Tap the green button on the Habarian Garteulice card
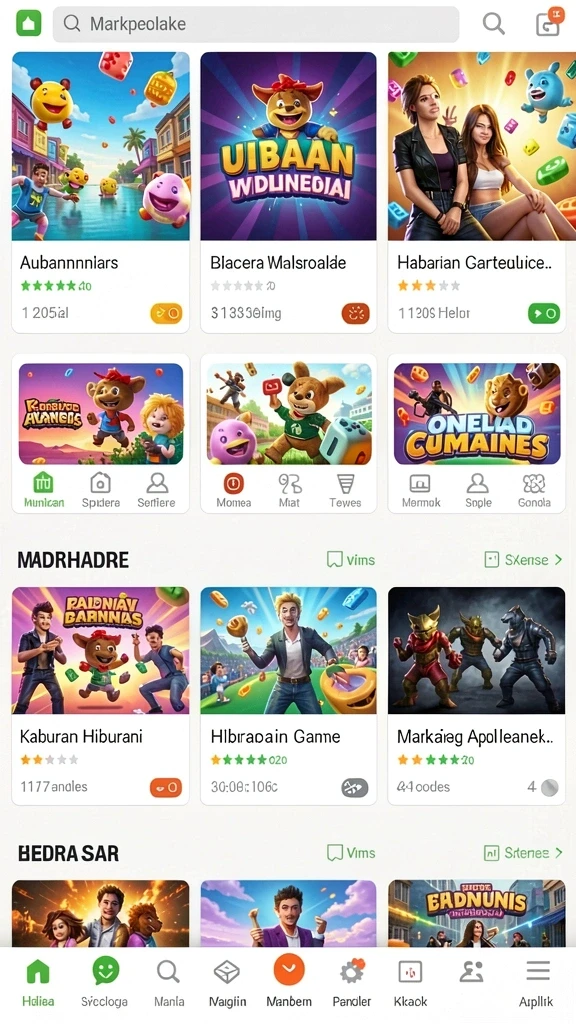The image size is (576, 1024). (x=544, y=313)
